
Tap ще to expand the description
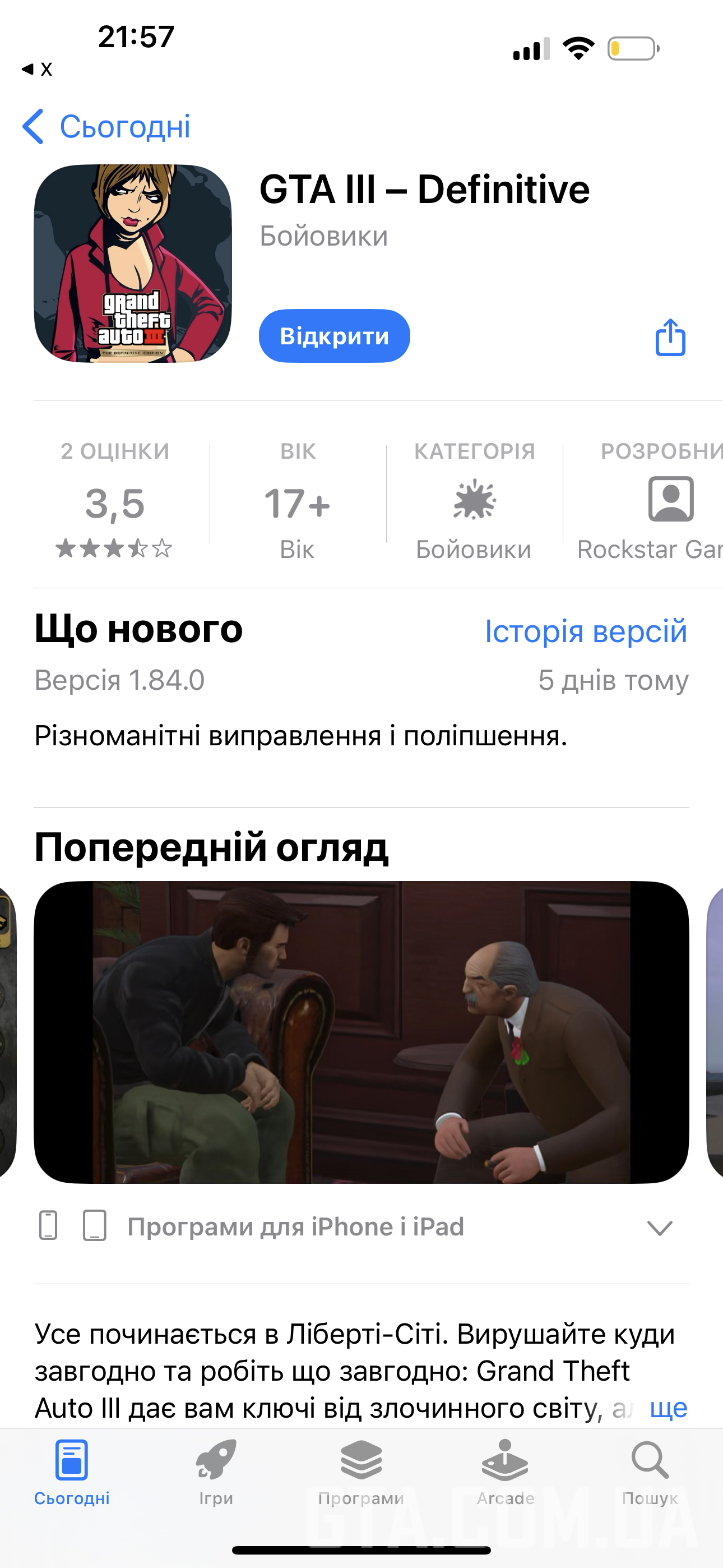(668, 1408)
